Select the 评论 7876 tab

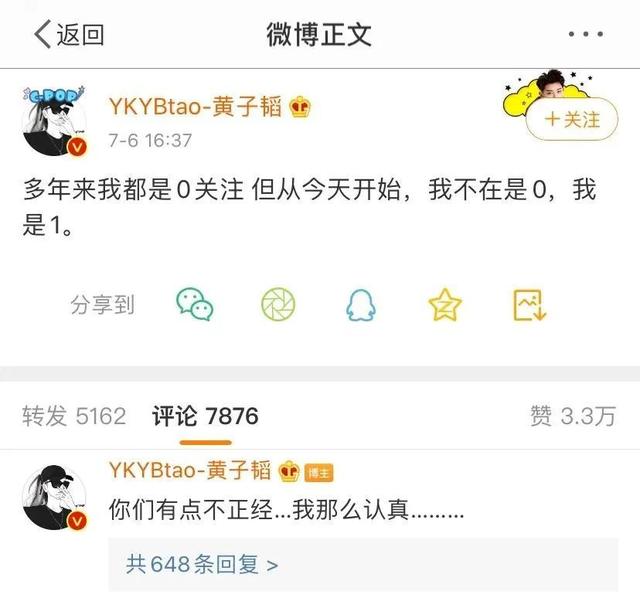[205, 415]
